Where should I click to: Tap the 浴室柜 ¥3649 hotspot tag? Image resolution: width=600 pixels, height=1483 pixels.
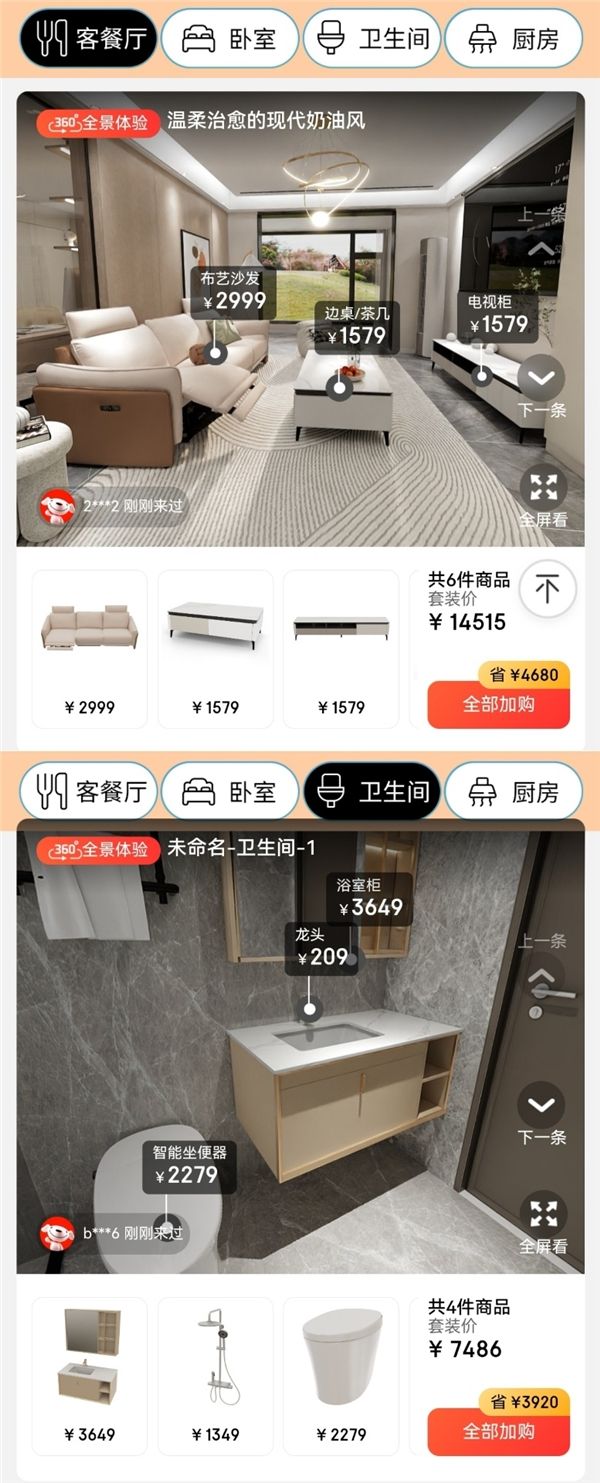point(369,897)
